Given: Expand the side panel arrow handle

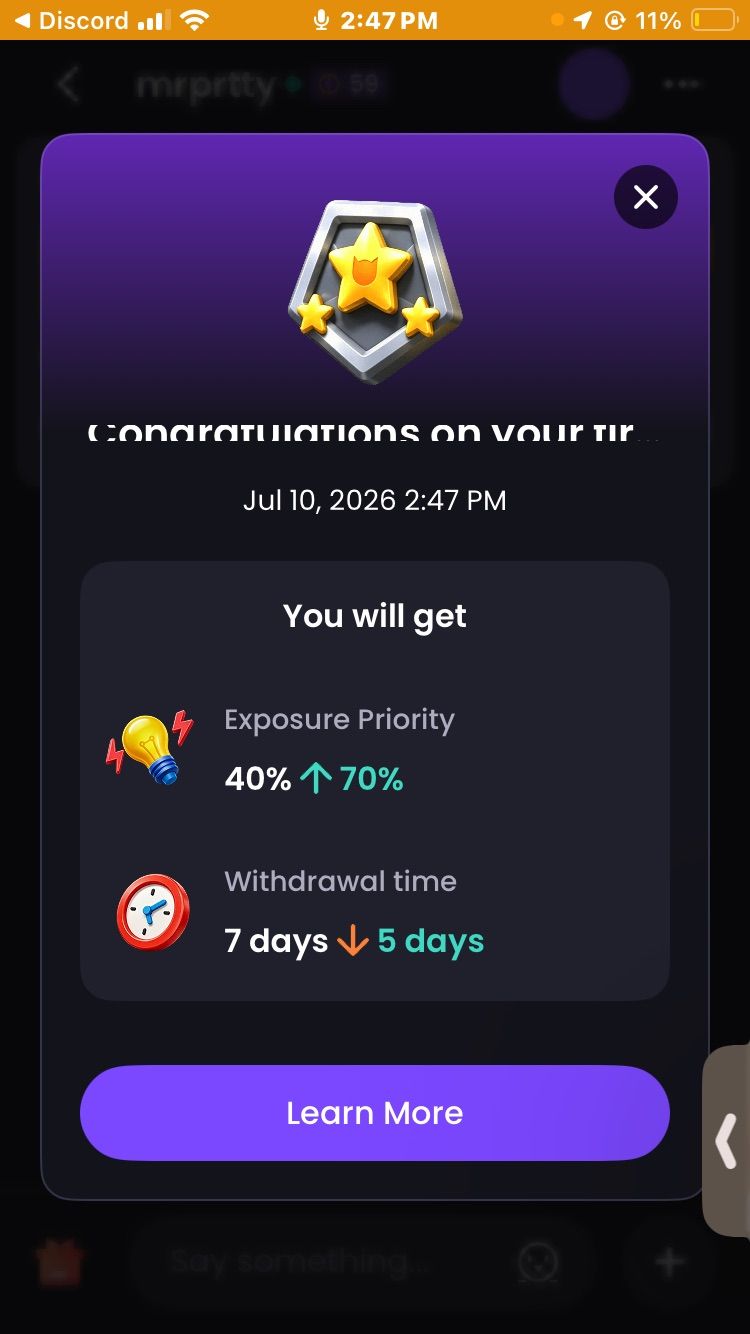Looking at the screenshot, I should (727, 1141).
